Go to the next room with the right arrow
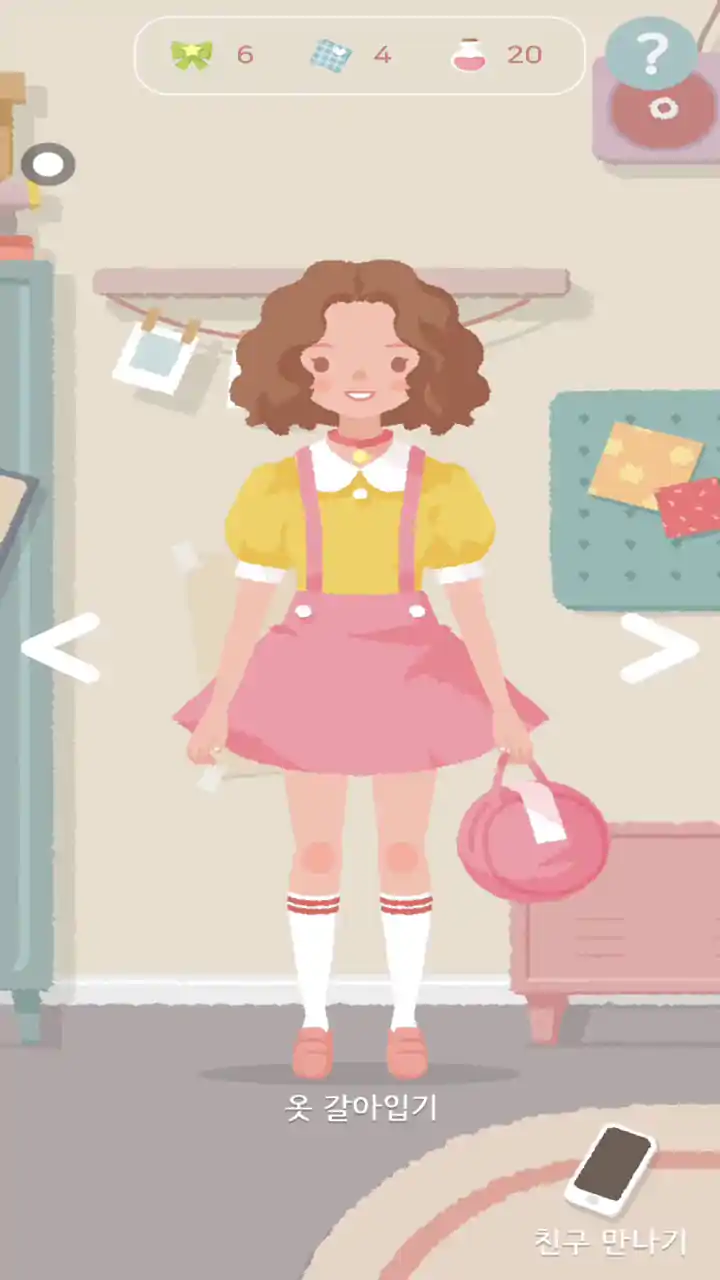The height and width of the screenshot is (1280, 720). (x=659, y=648)
